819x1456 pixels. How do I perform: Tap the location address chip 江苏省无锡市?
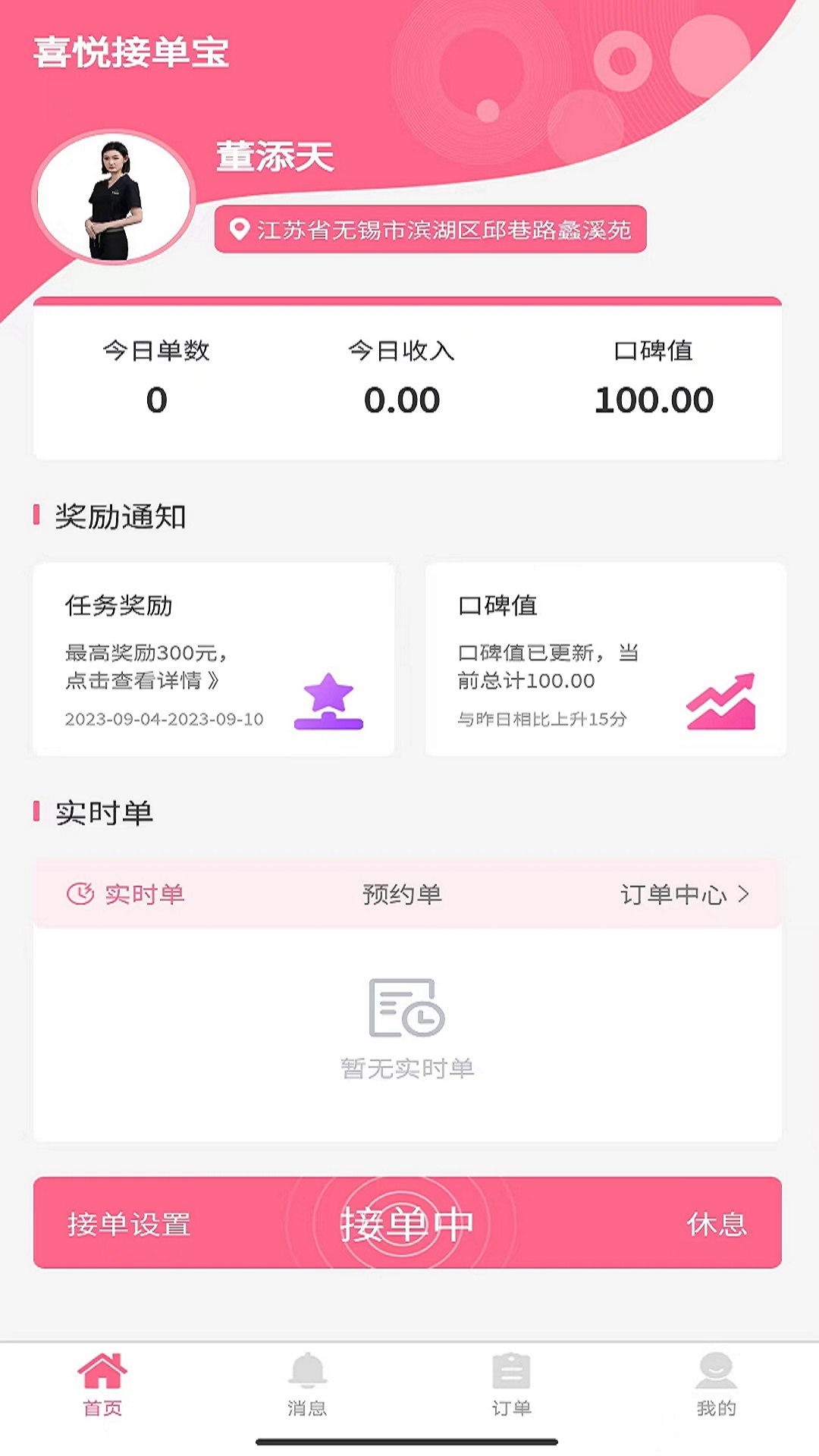coord(430,229)
